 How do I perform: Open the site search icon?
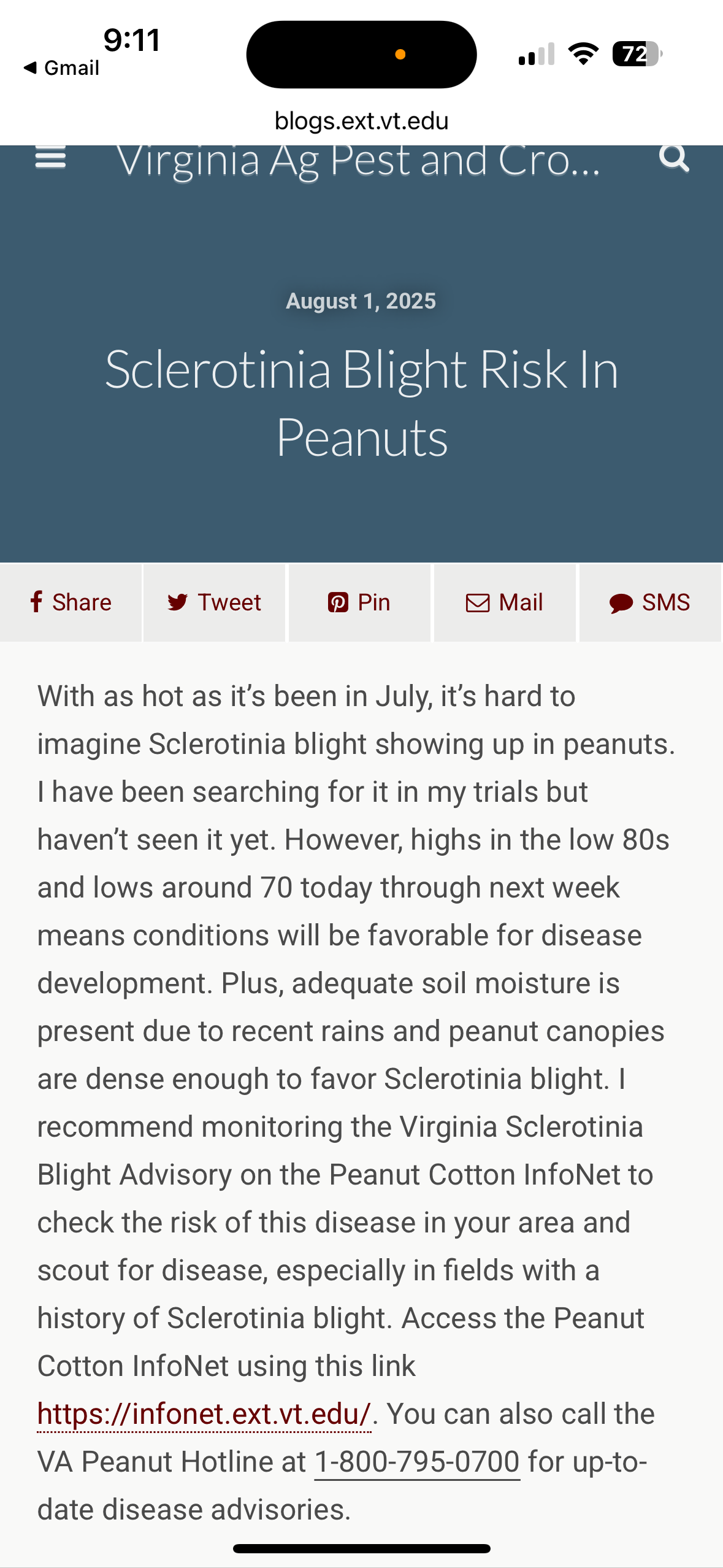pos(673,158)
